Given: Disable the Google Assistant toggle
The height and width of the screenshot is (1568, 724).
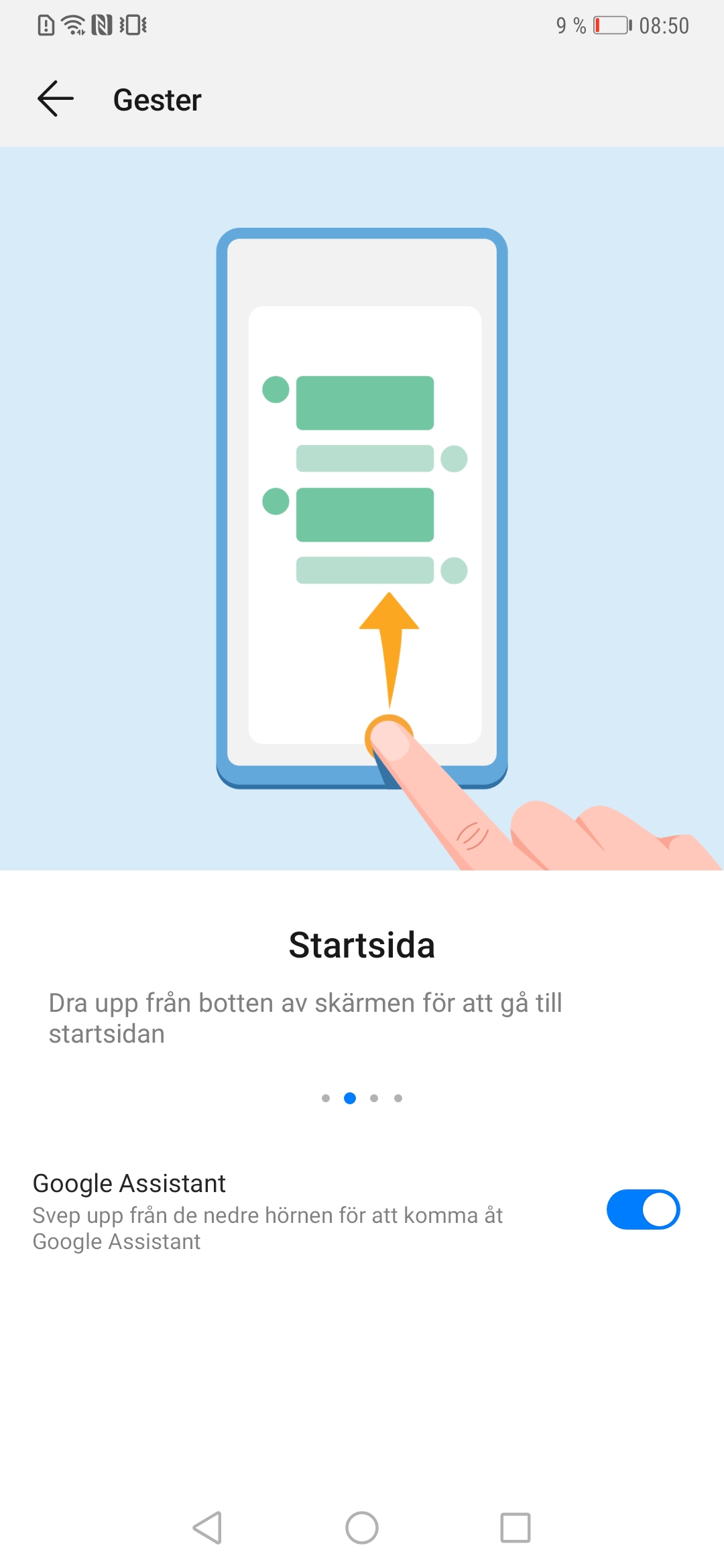Looking at the screenshot, I should point(643,1210).
